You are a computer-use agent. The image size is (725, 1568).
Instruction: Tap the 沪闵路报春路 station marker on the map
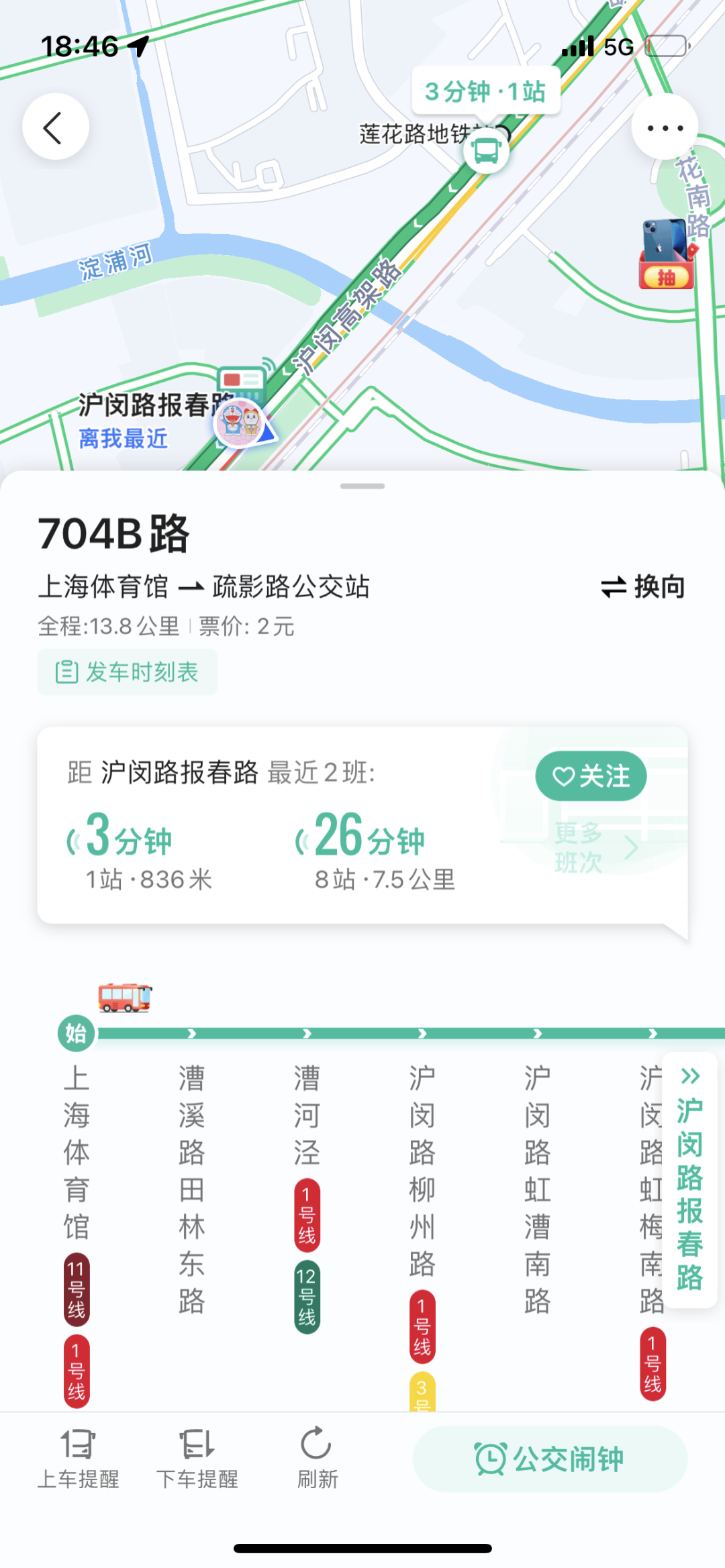[242, 382]
